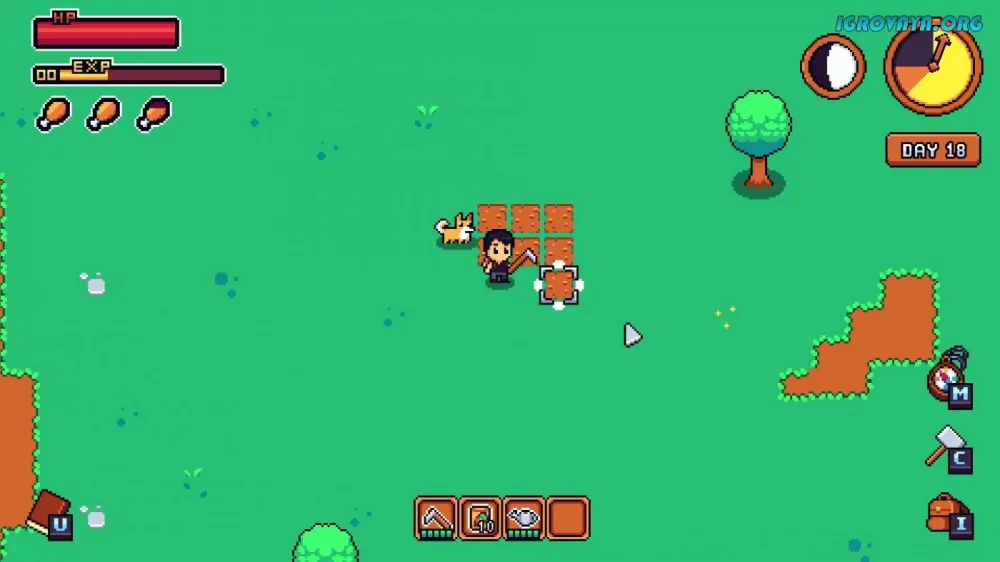Select the seed packet hotbar slot
Viewport: 1000px width, 562px height.
click(x=480, y=518)
